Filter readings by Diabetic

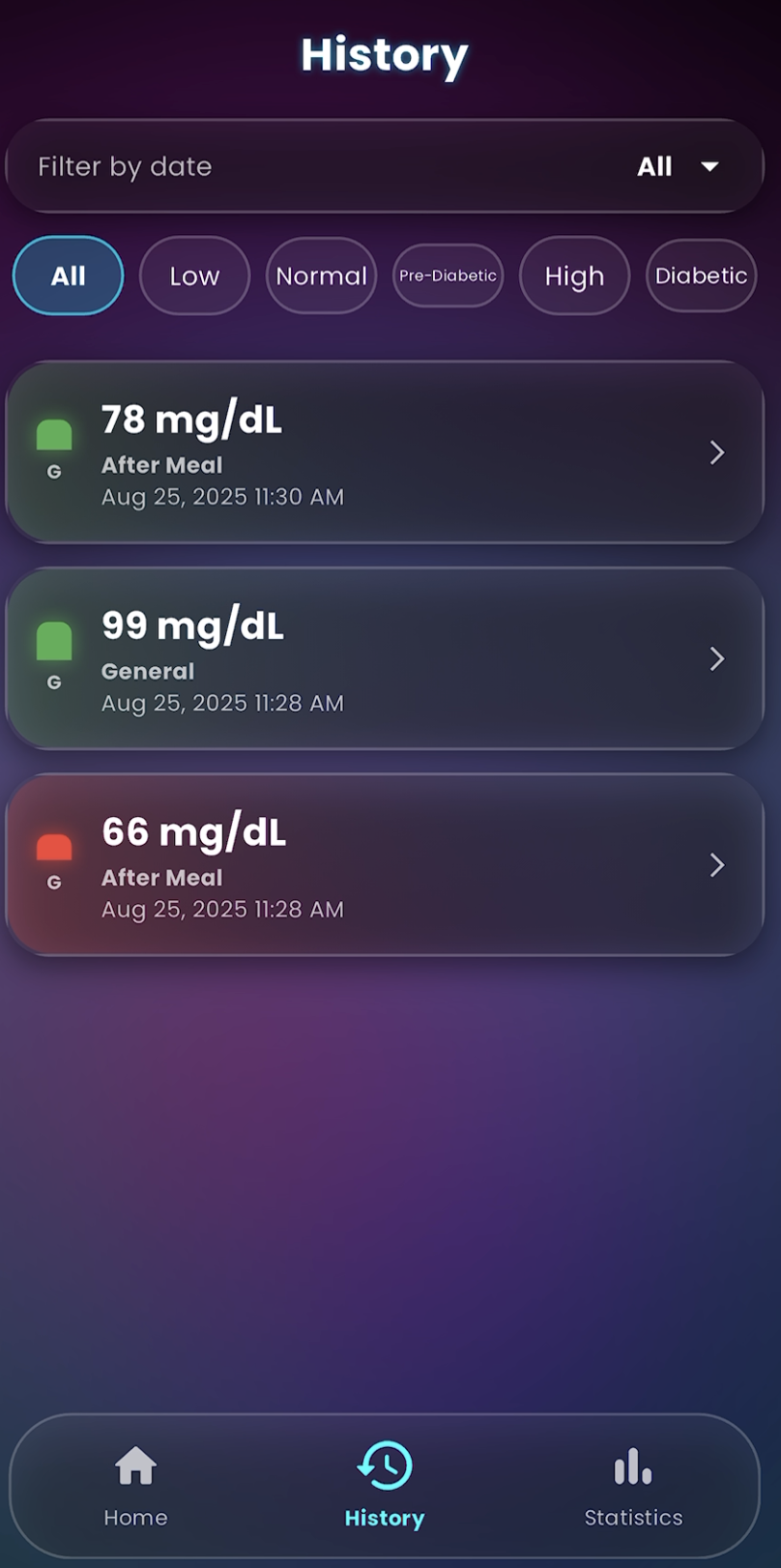coord(701,276)
